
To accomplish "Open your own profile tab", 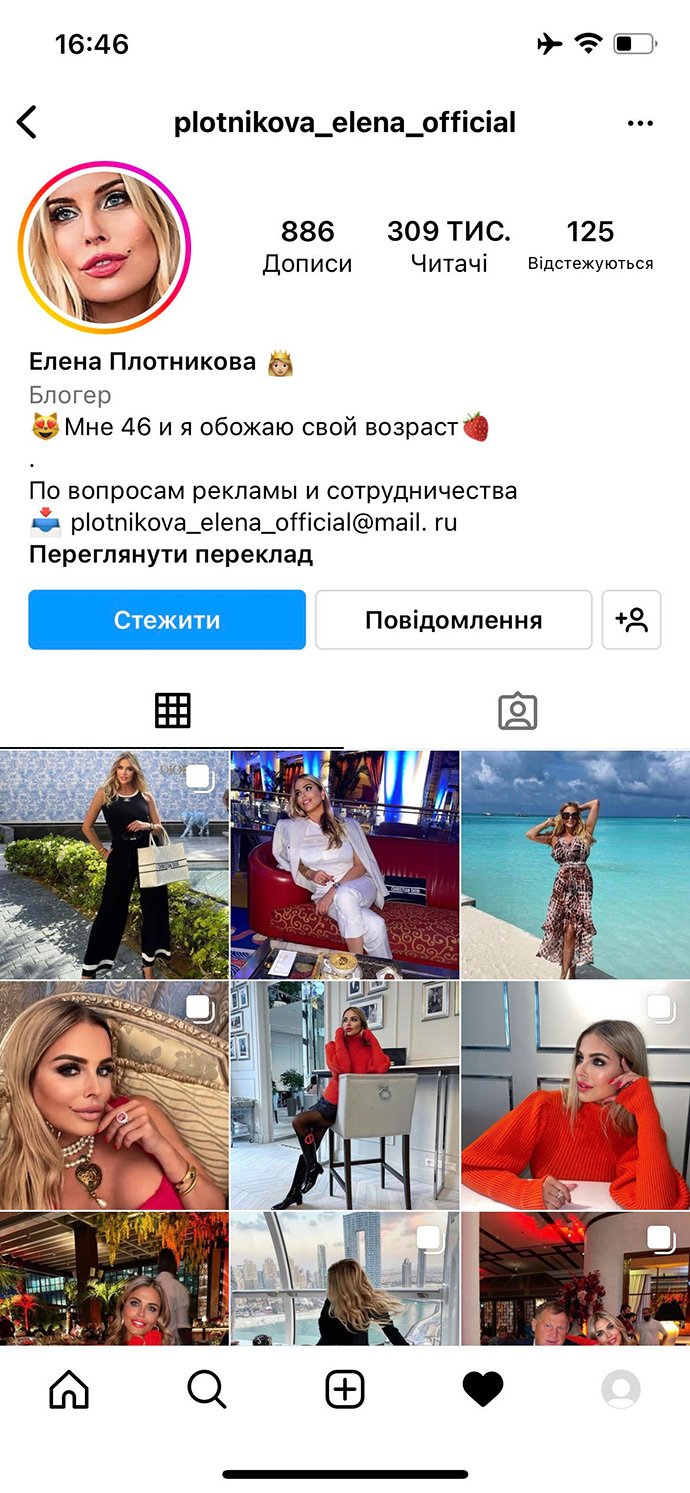I will click(x=620, y=1389).
